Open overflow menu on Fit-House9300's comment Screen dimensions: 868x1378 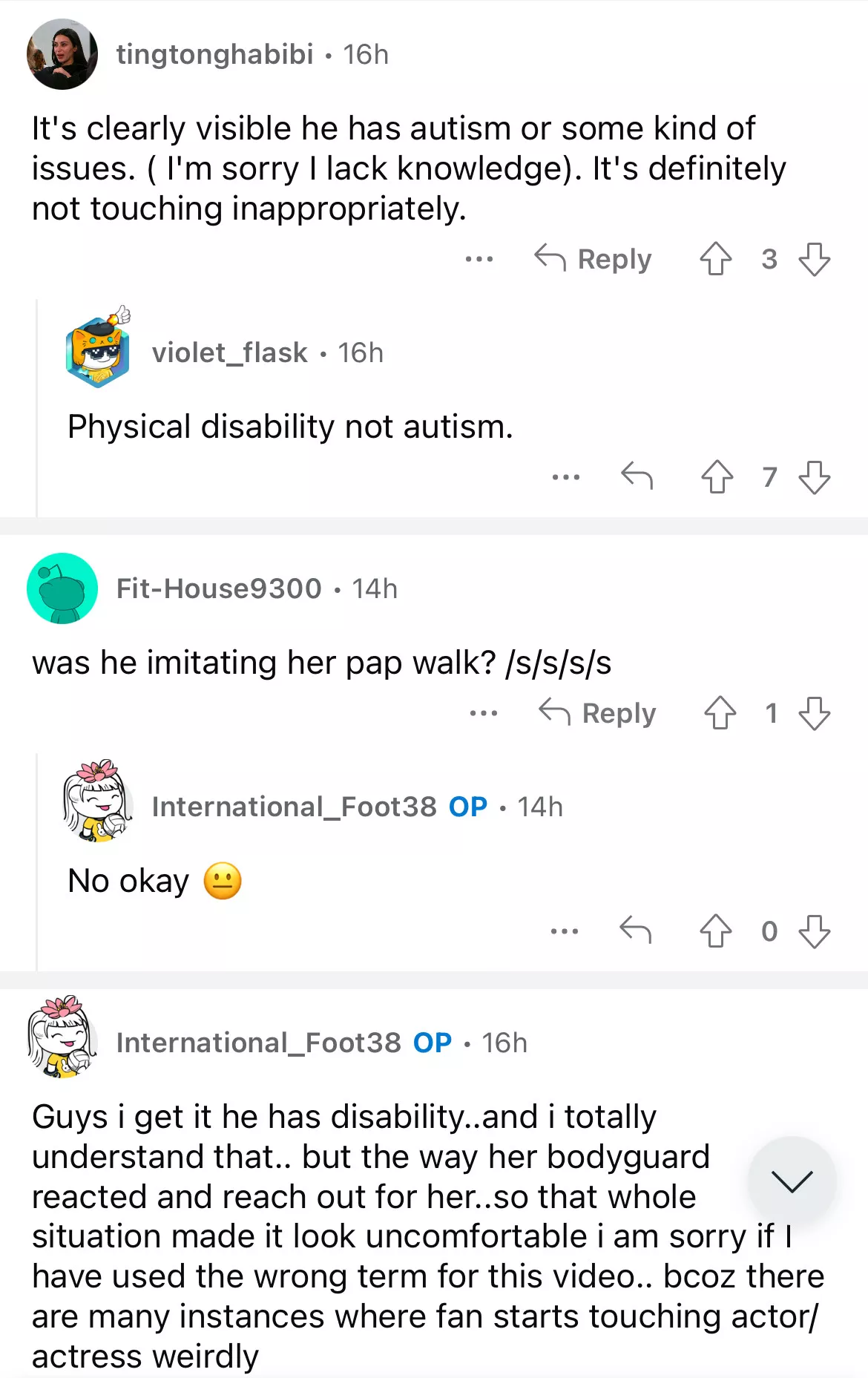(x=484, y=713)
